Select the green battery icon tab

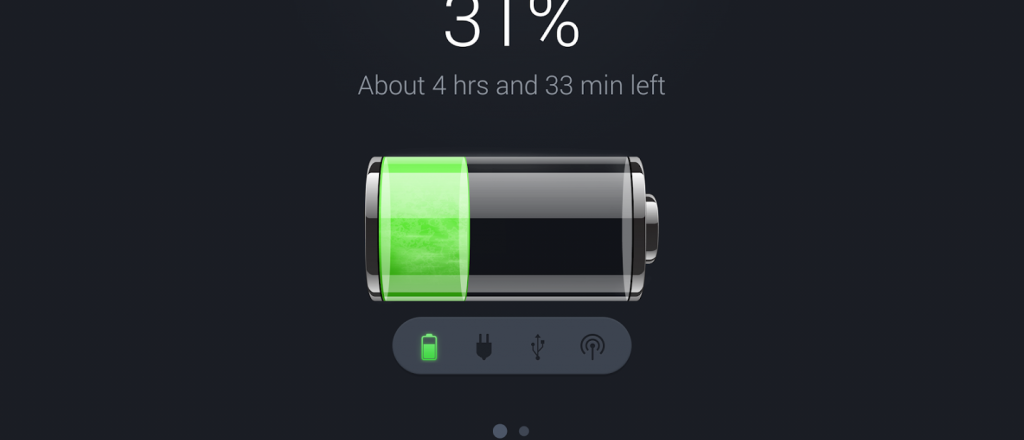[x=430, y=347]
